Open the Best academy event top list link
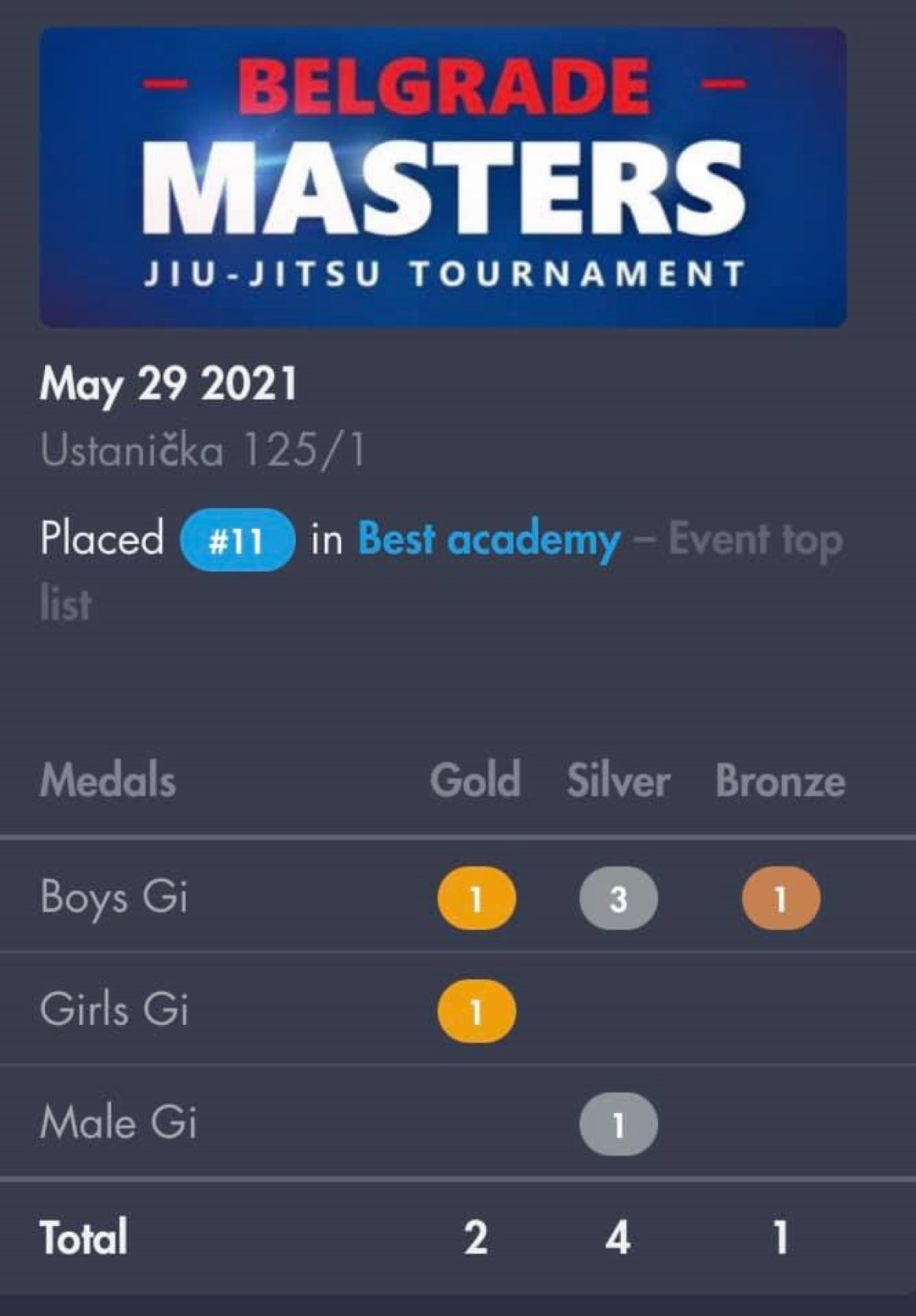Screen dimensions: 916x1316 point(489,540)
